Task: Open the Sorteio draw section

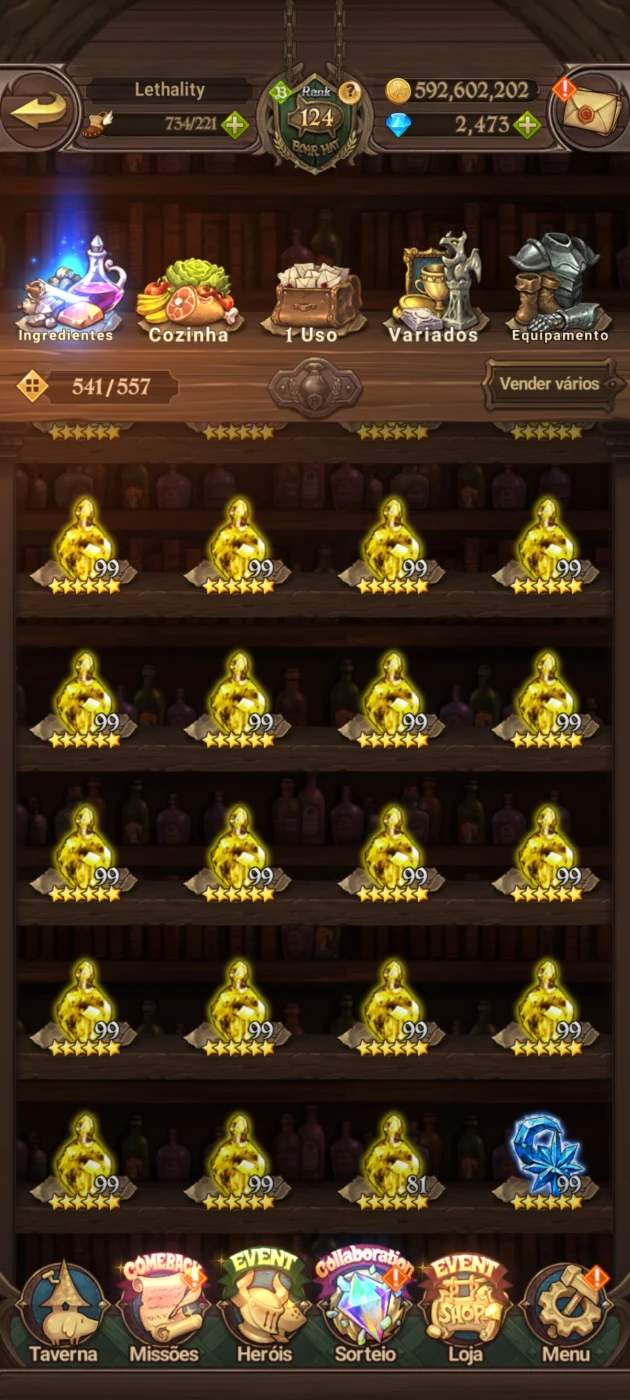Action: click(x=365, y=1308)
